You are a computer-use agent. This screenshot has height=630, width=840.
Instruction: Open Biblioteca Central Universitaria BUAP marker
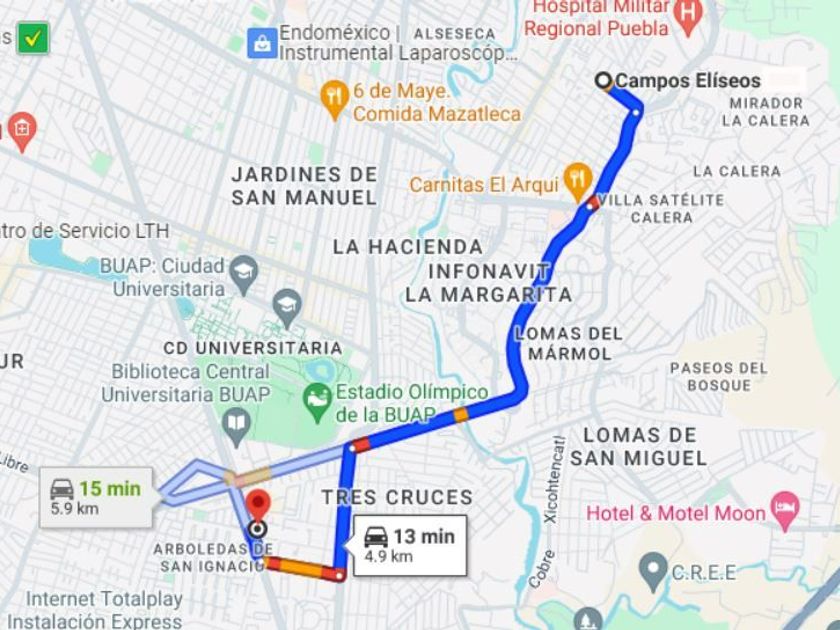coord(236,428)
